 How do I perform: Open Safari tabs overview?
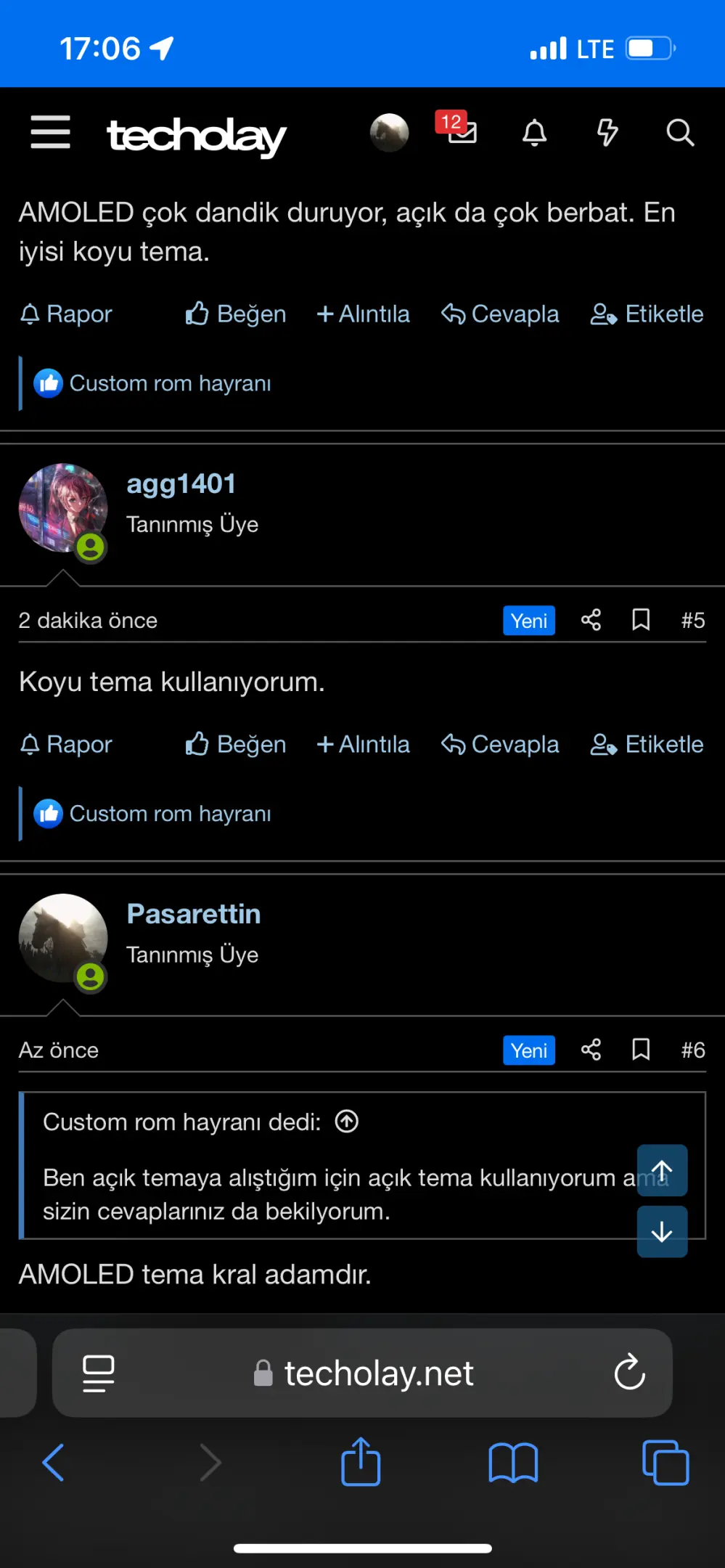click(665, 1462)
